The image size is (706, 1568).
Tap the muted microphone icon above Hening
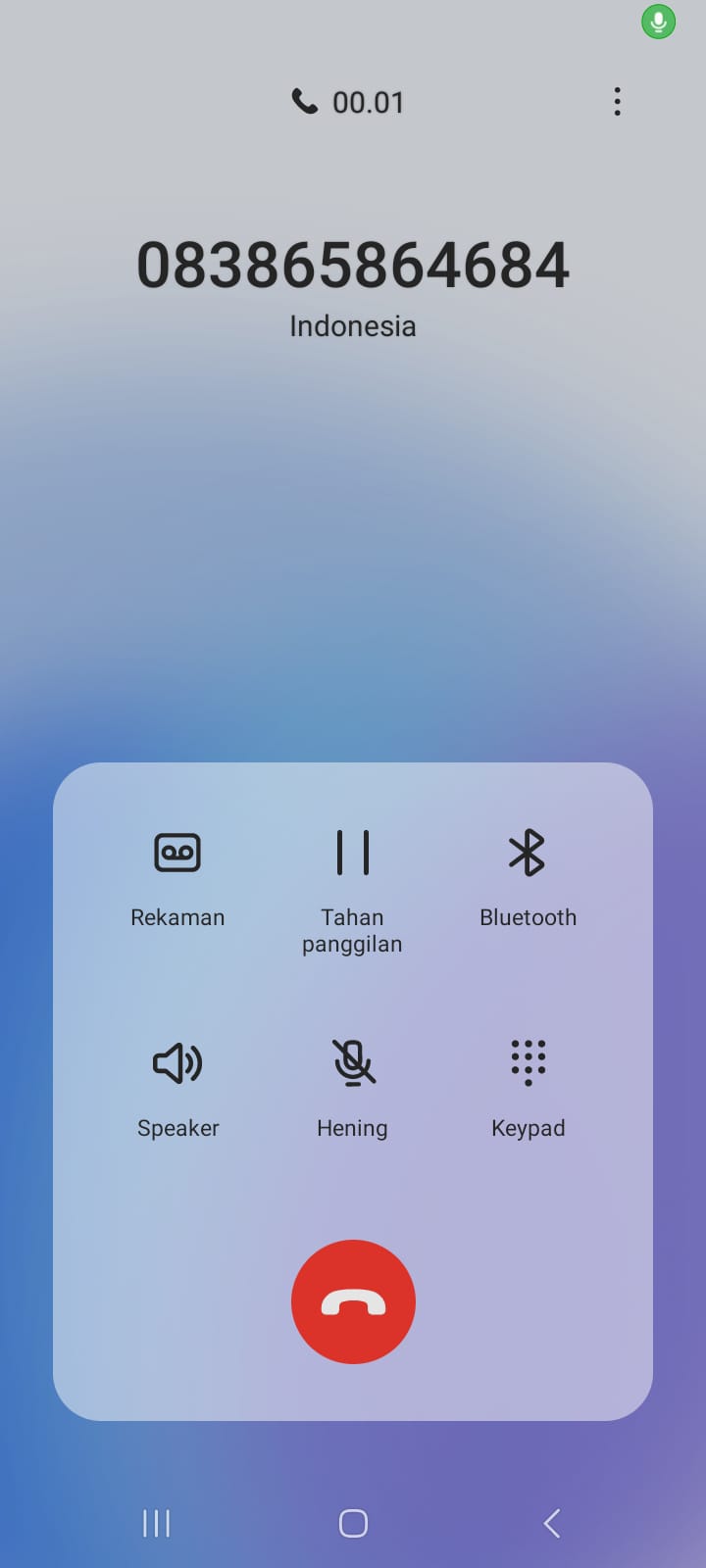tap(353, 1061)
